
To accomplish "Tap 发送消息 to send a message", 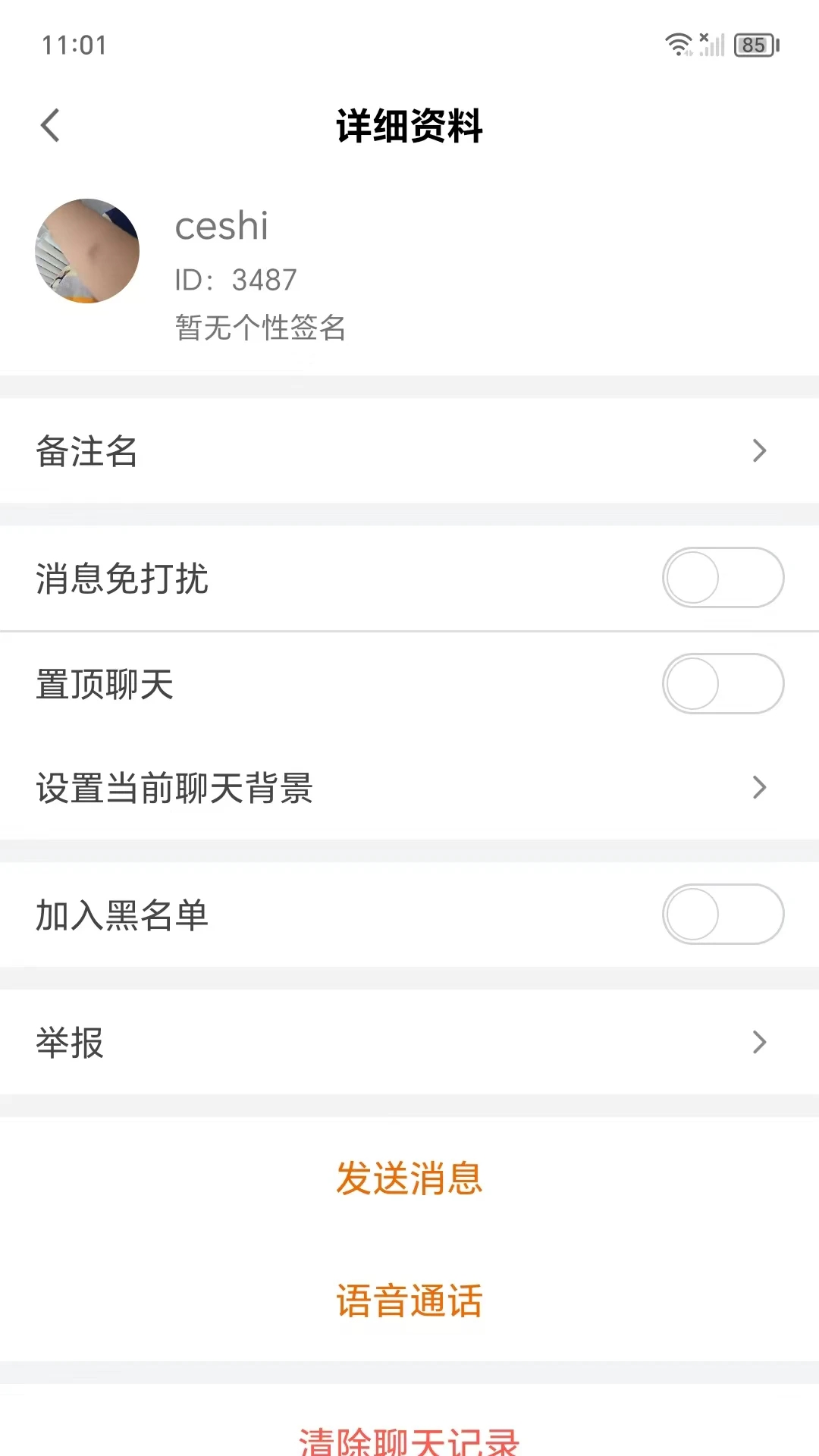I will tap(409, 1178).
